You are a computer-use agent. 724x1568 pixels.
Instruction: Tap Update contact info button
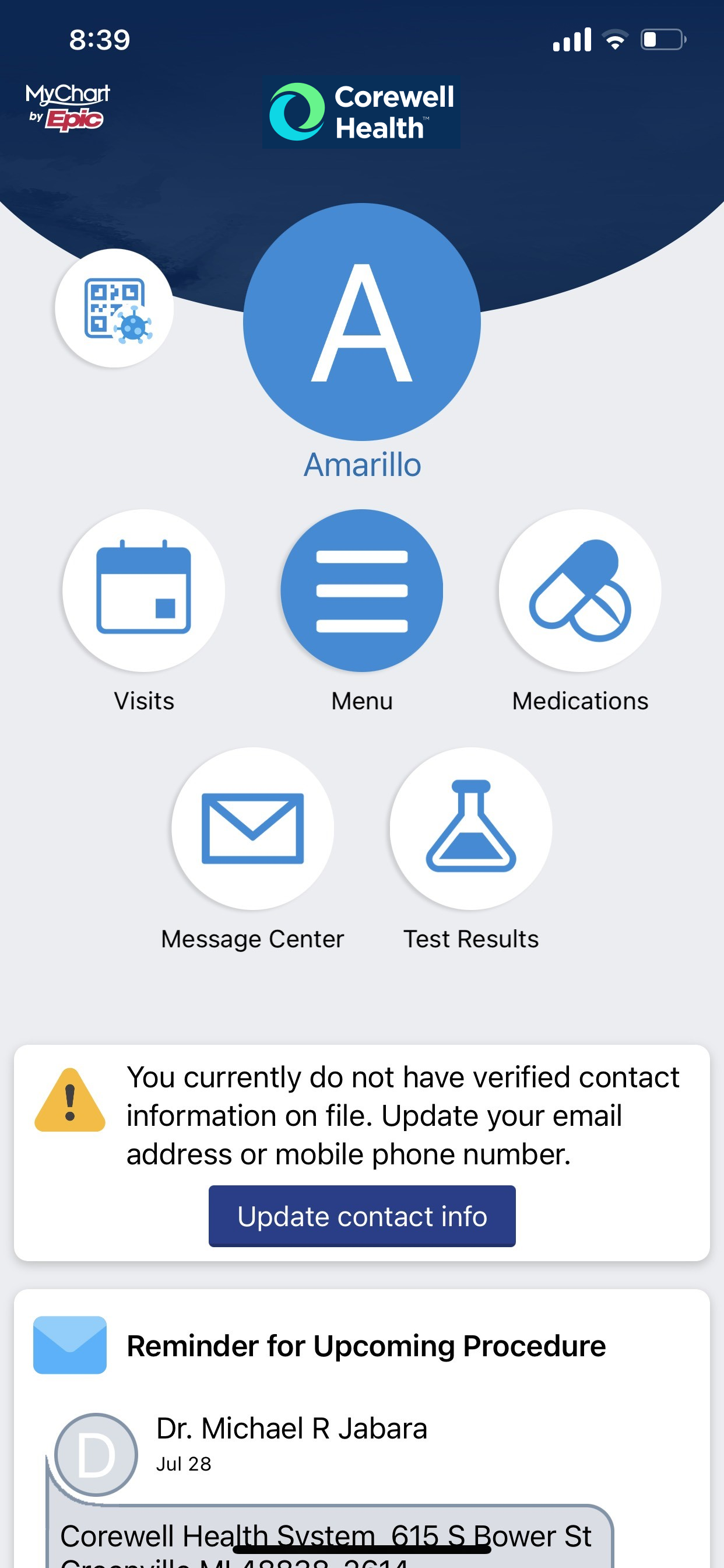pos(362,1216)
